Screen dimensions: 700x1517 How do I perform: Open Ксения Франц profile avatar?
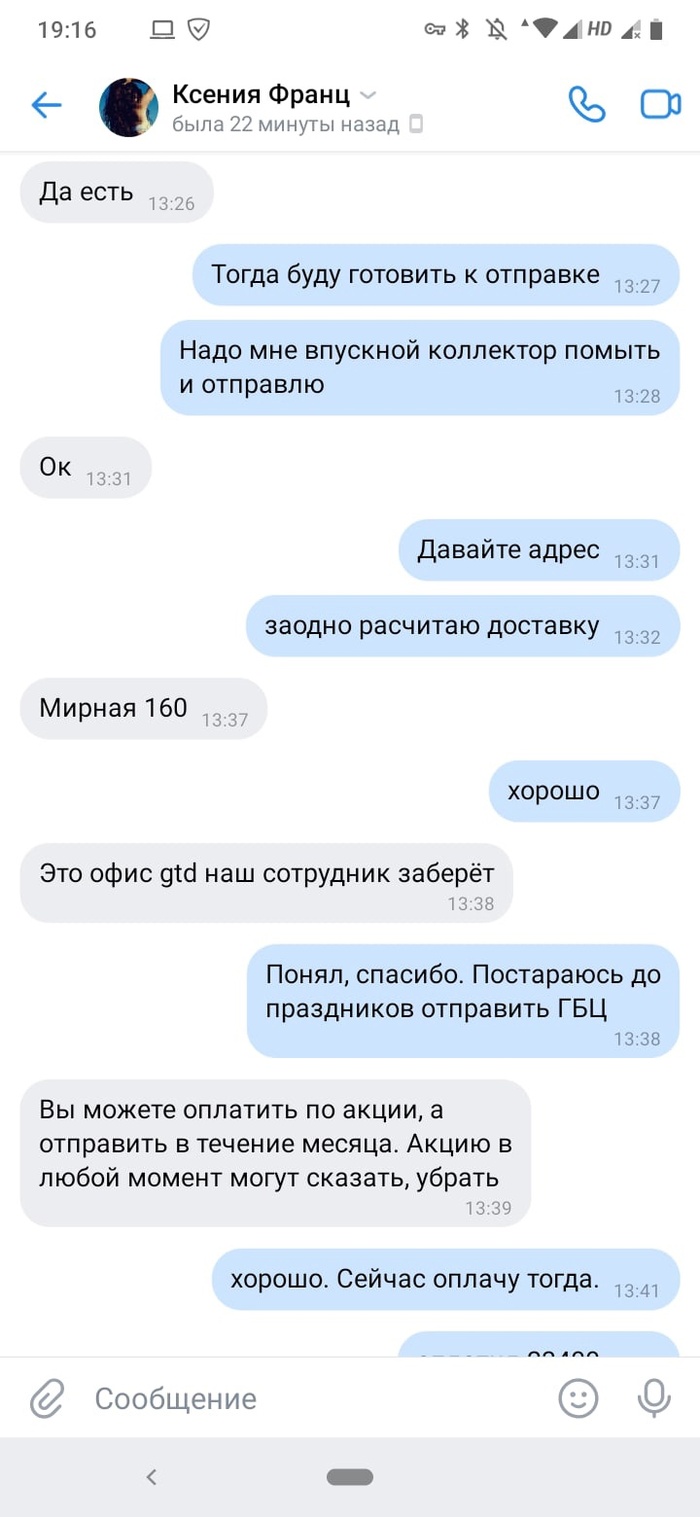(128, 107)
